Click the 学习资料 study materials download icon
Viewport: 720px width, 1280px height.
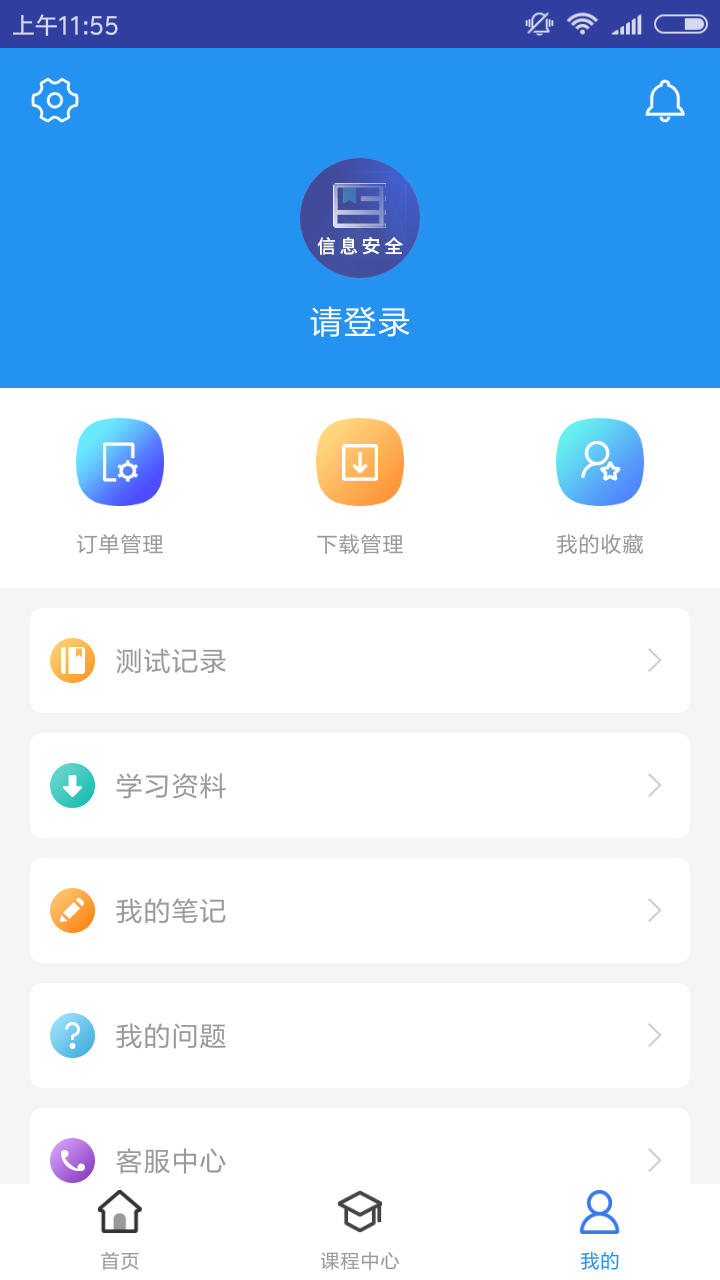(x=72, y=785)
